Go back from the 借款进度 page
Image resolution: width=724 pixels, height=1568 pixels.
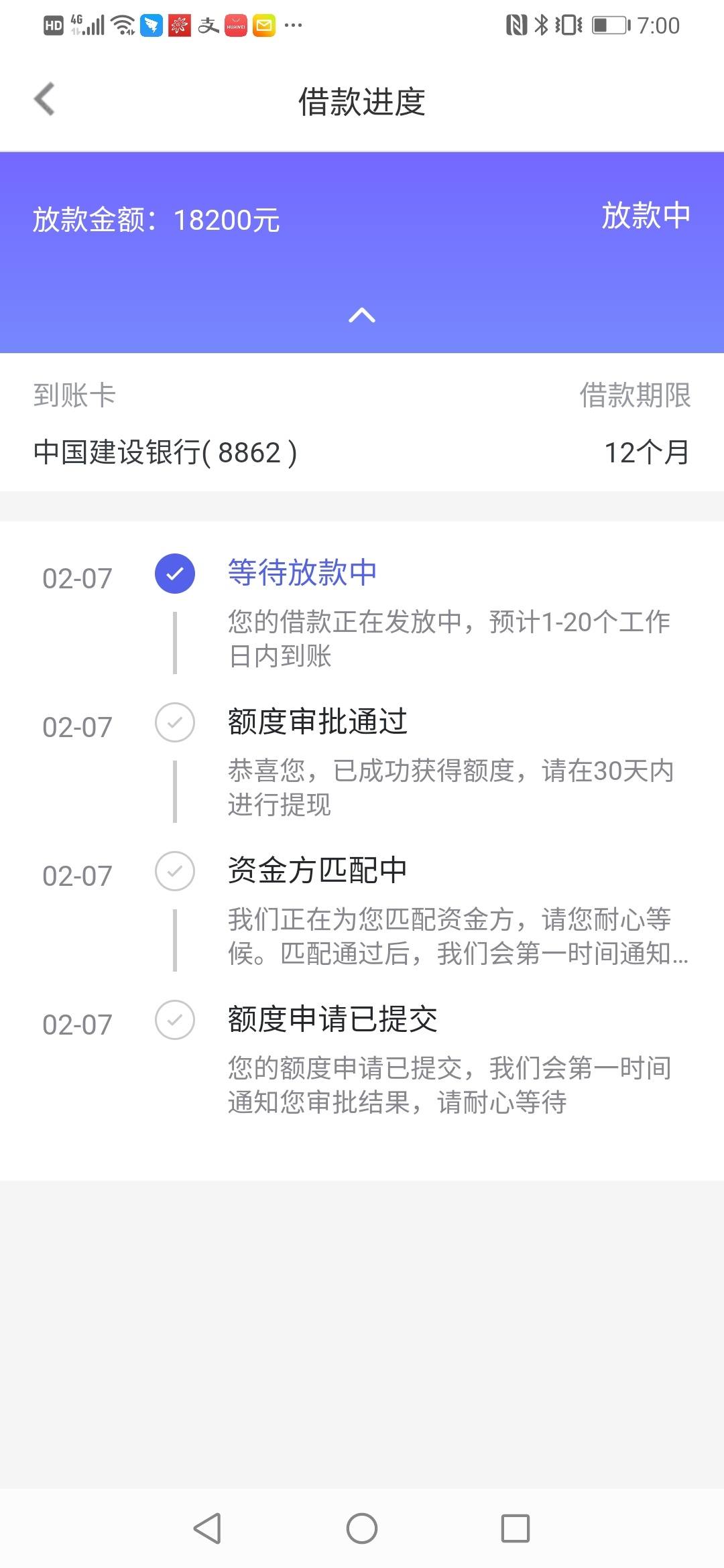tap(44, 100)
